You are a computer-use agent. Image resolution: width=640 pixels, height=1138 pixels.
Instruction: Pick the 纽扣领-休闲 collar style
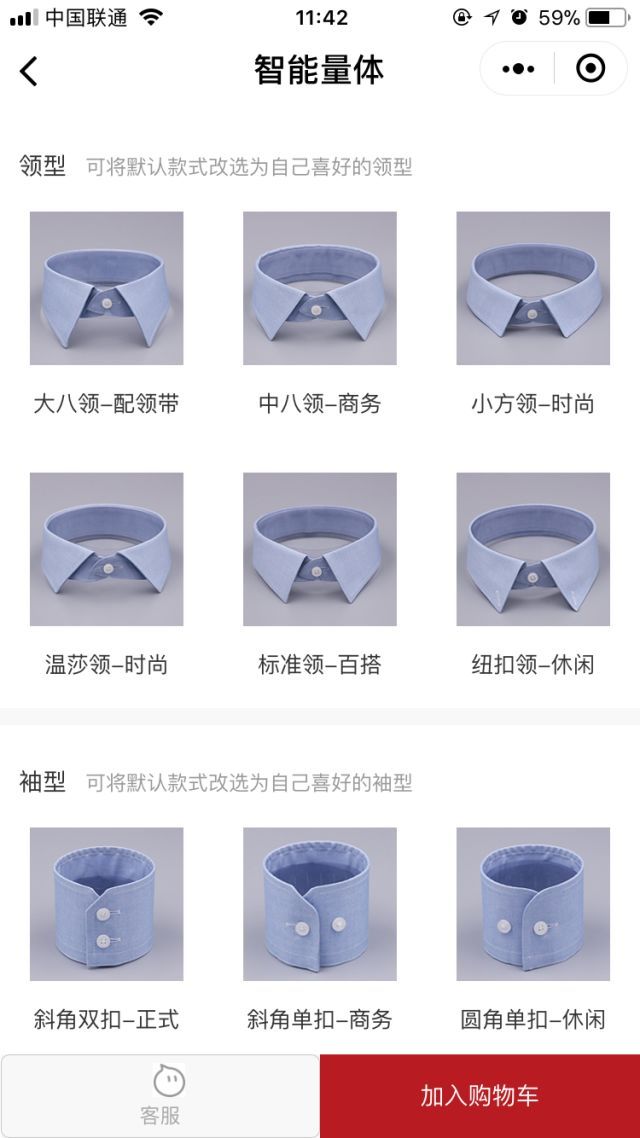(x=533, y=550)
